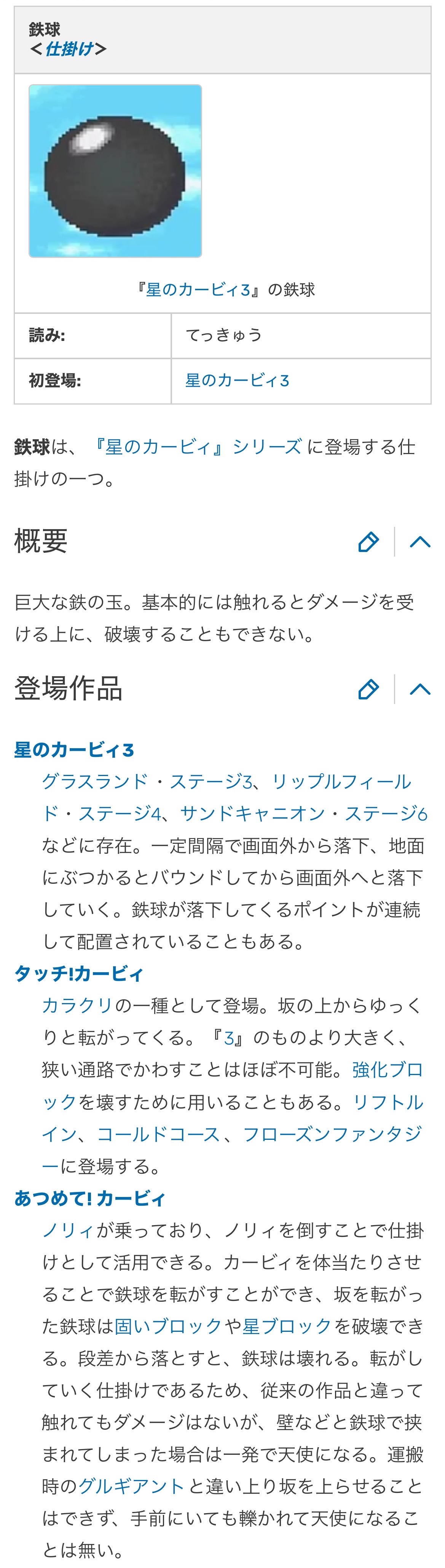This screenshot has width=445, height=1568.
Task: Open サンドキャニオン link
Action: (x=252, y=814)
